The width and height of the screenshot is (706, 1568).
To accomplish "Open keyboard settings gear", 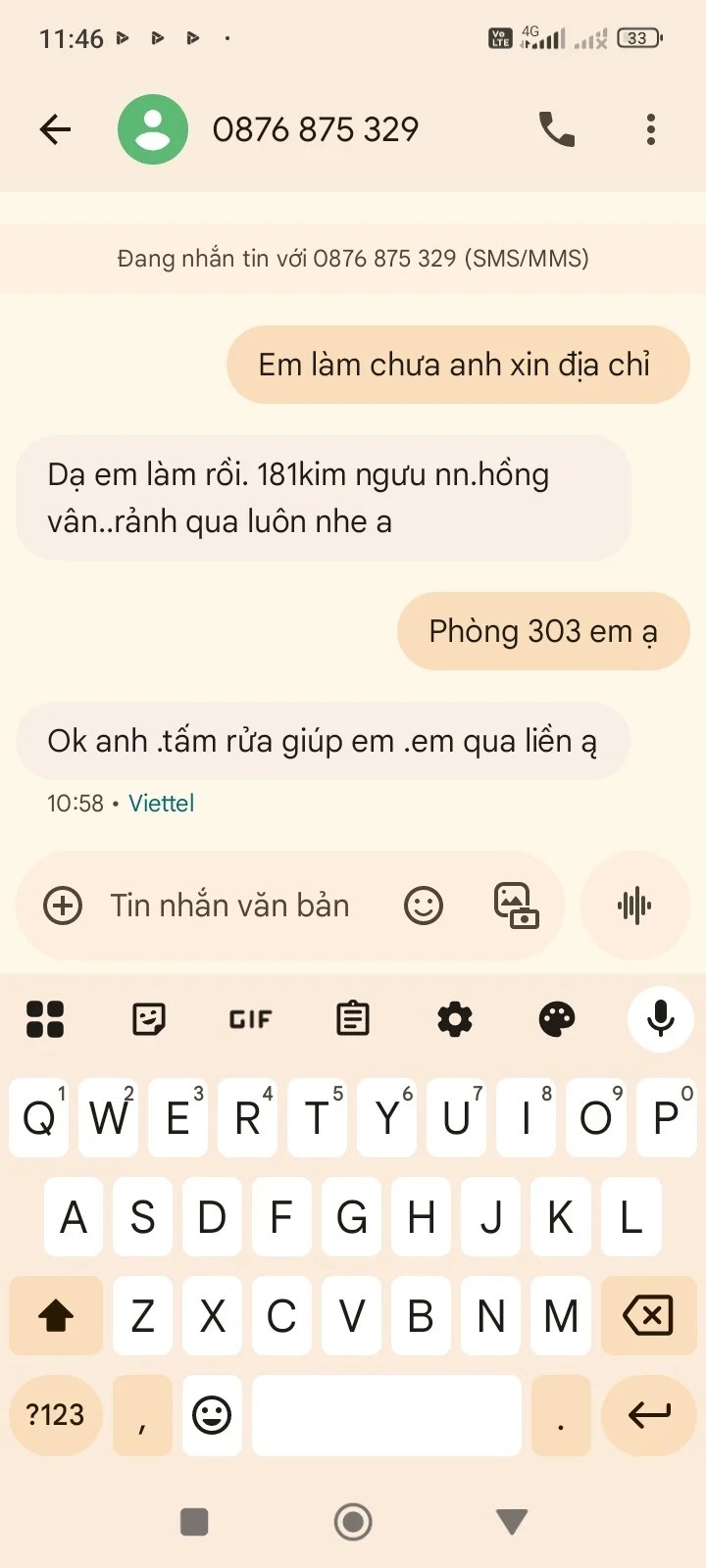I will (455, 1019).
